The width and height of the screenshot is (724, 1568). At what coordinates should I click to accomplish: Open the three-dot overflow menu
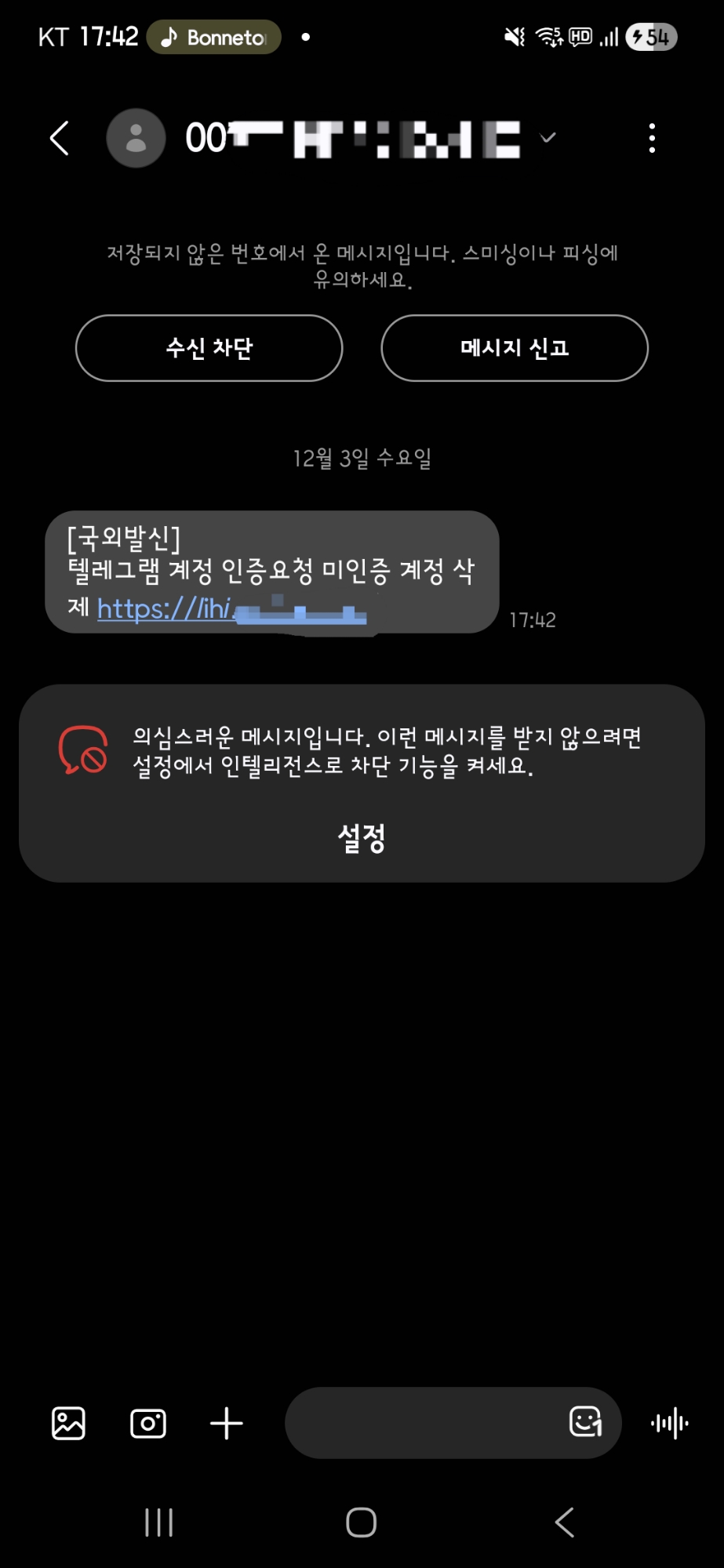coord(652,139)
